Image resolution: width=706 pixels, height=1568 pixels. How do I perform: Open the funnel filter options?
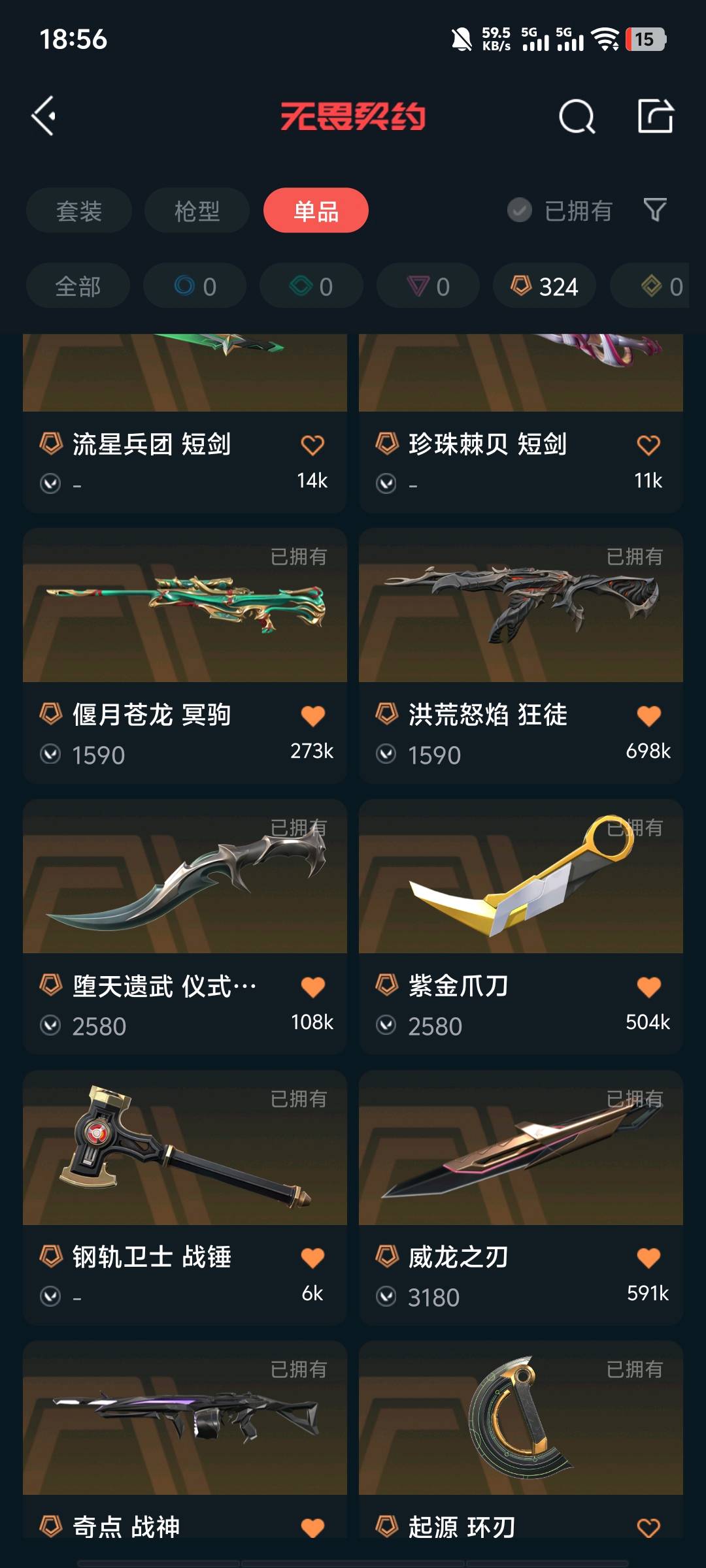point(655,210)
